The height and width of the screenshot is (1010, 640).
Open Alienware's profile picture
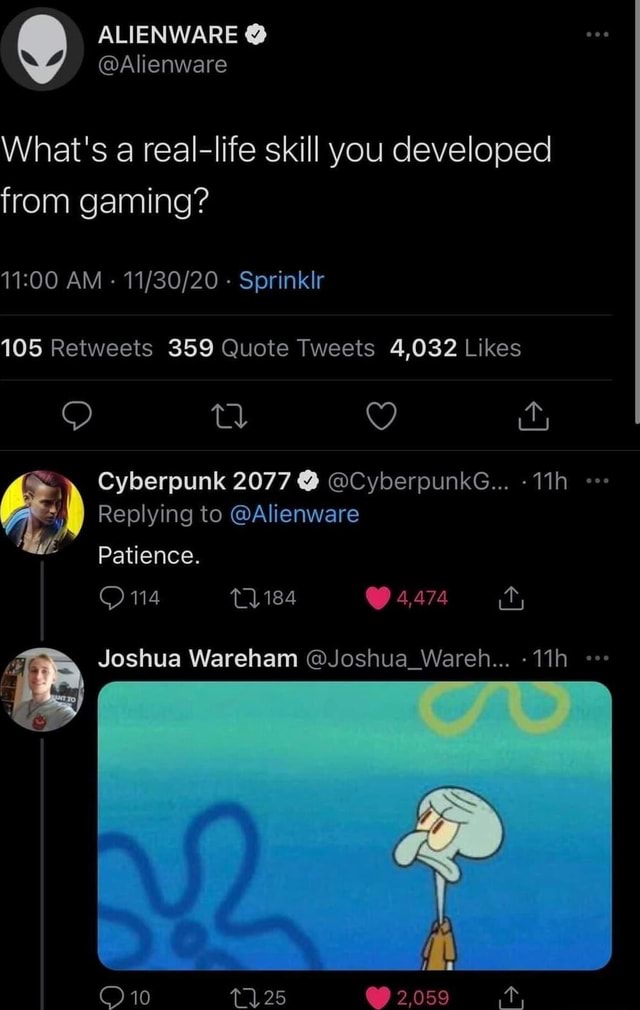tap(42, 50)
